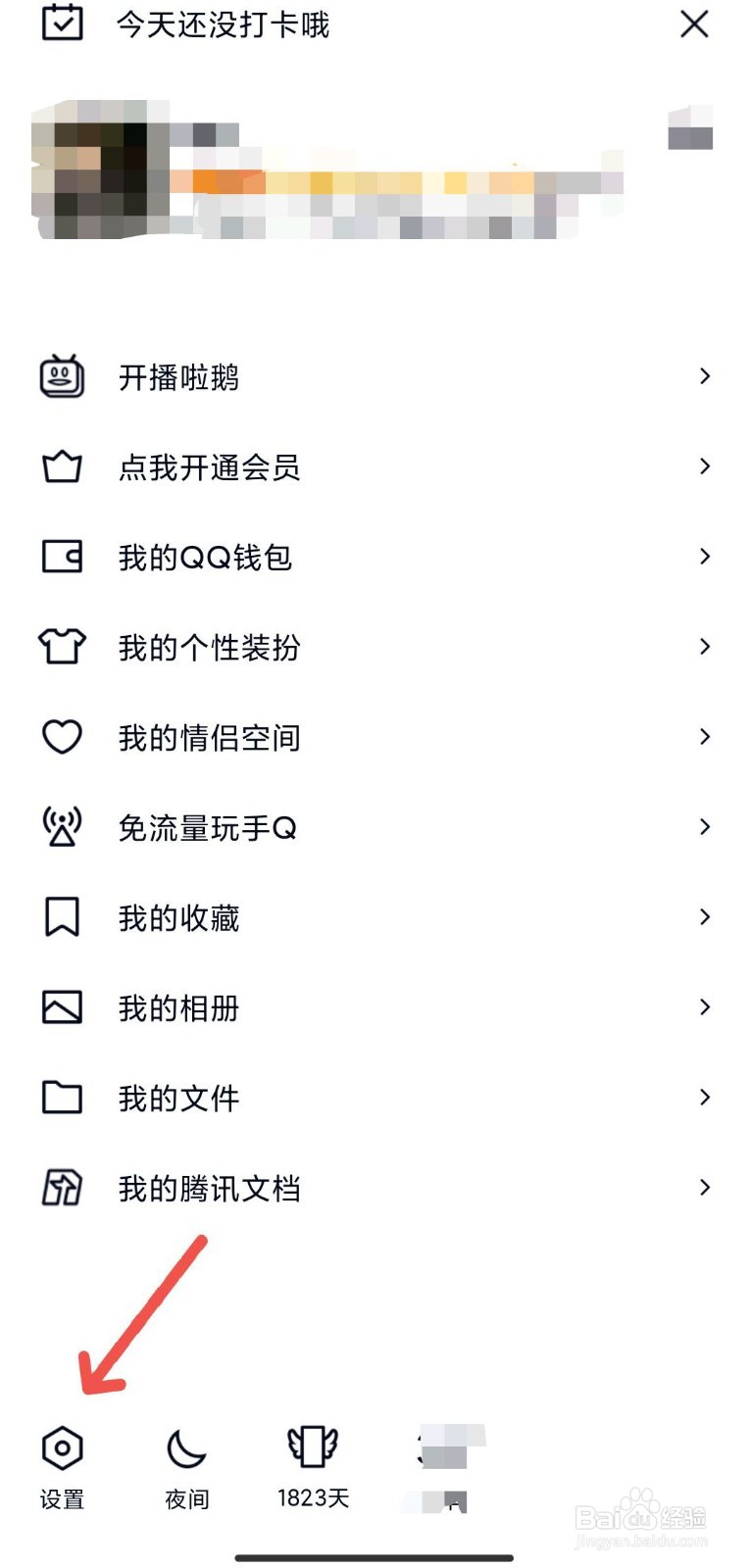Select the 我的收藏 bookmark icon
750x1568 pixels.
(x=62, y=916)
